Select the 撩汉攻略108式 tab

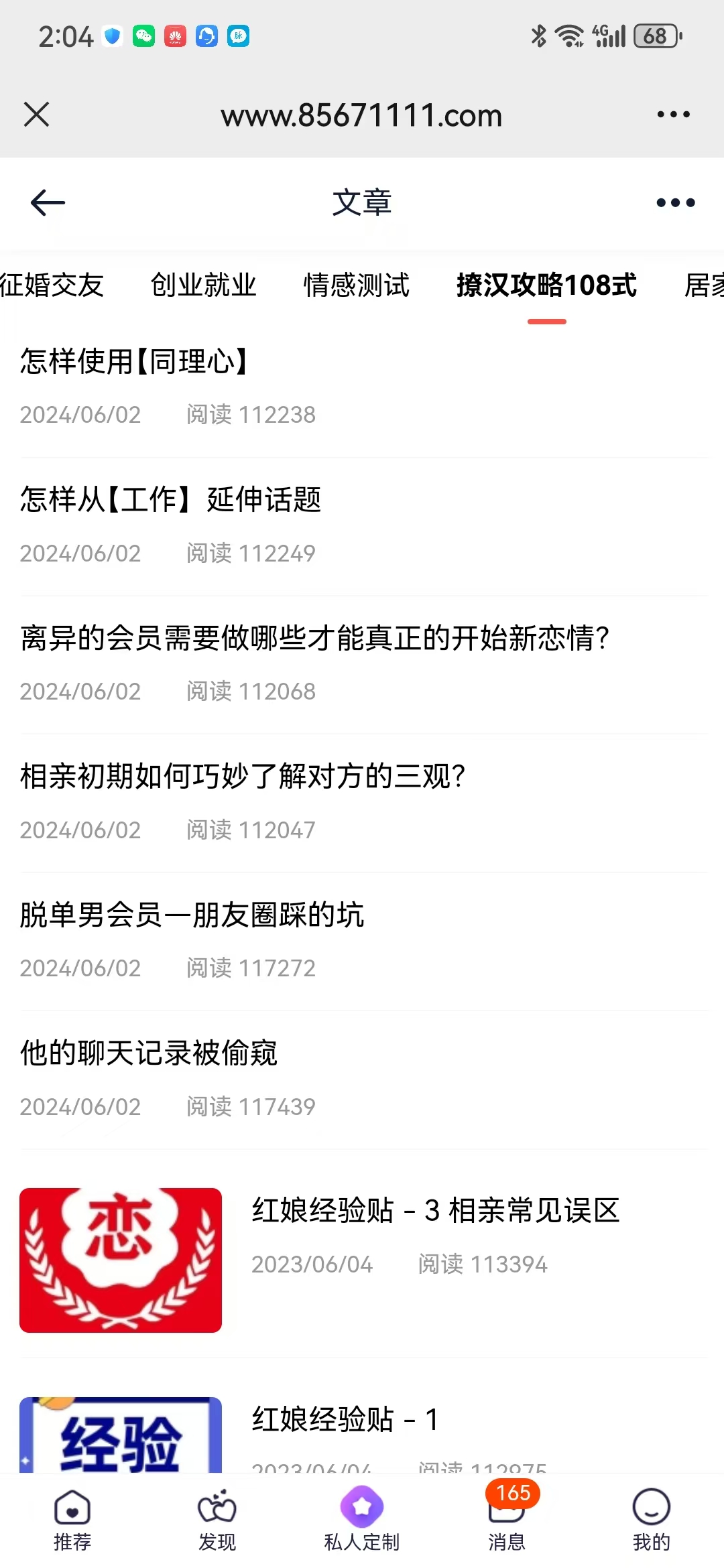(546, 285)
